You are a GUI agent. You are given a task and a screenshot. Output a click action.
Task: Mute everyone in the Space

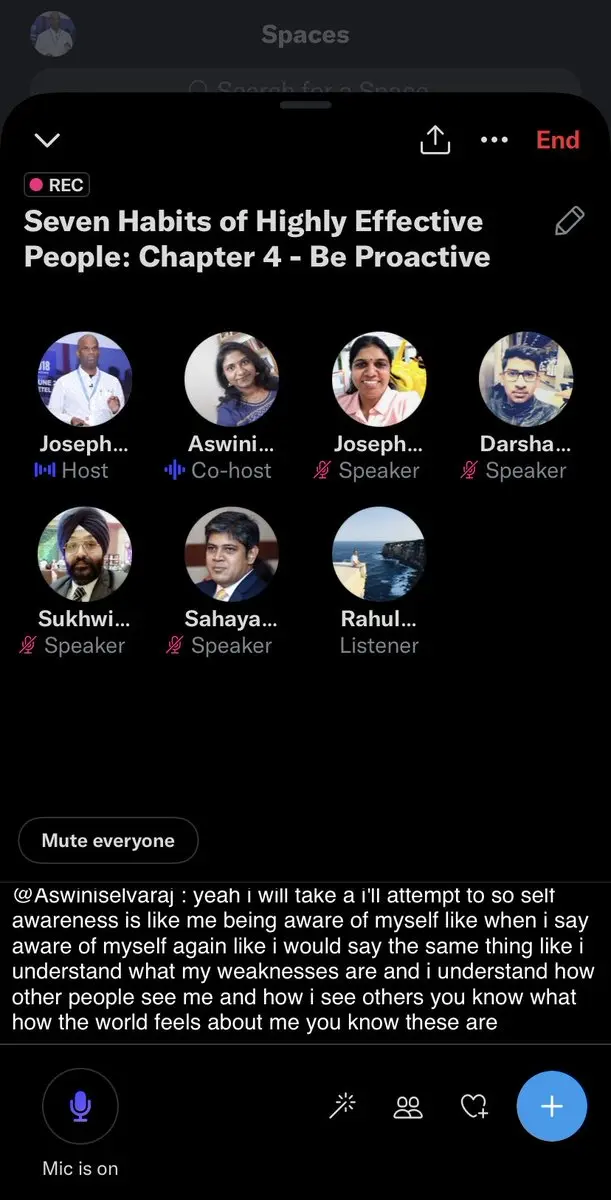click(x=108, y=841)
